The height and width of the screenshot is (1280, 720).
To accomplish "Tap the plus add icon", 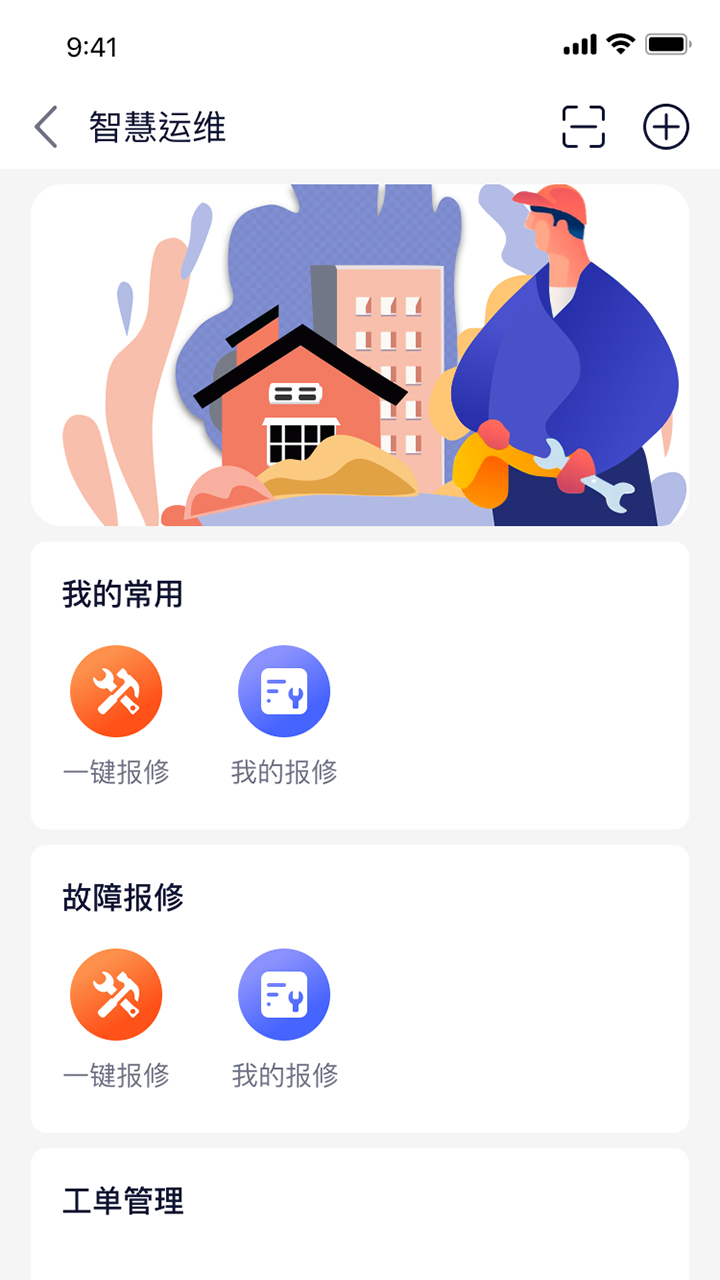I will tap(666, 127).
